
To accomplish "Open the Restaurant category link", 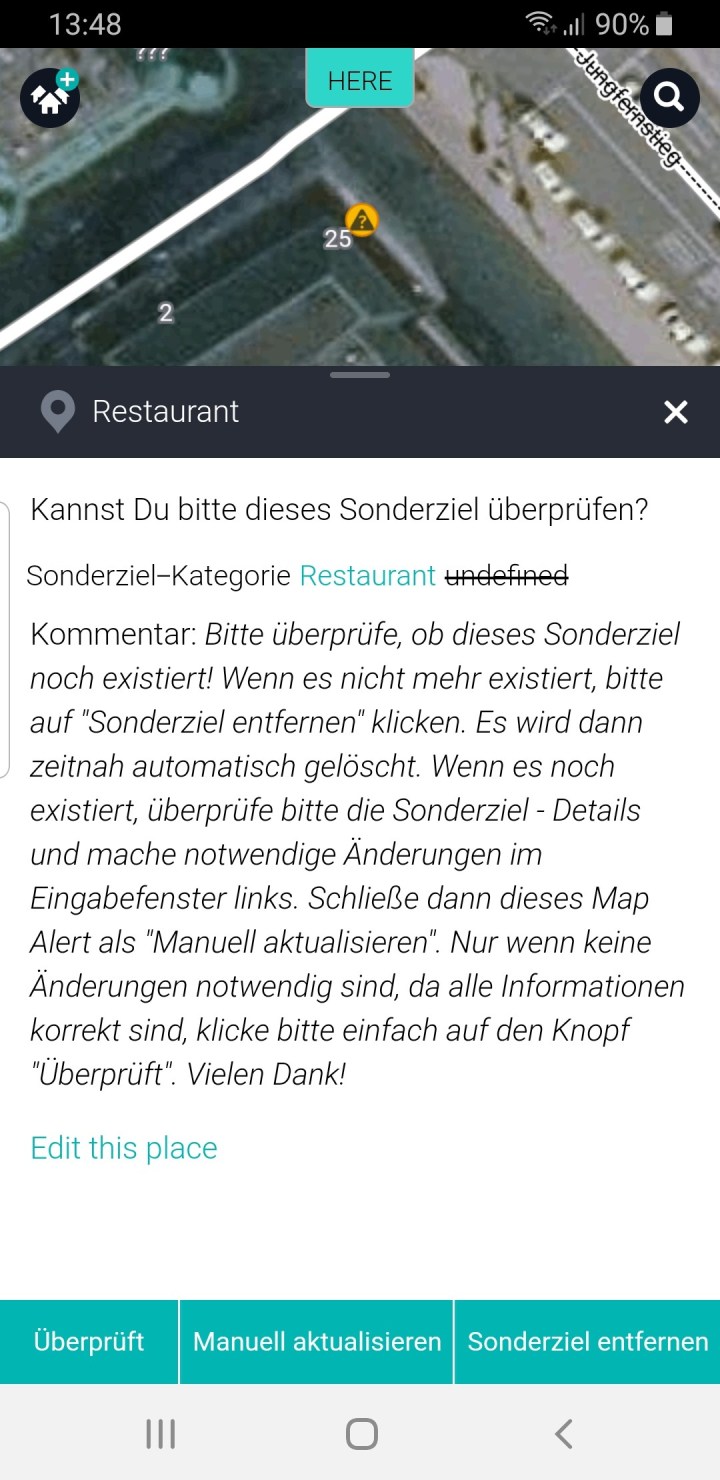I will coord(368,575).
